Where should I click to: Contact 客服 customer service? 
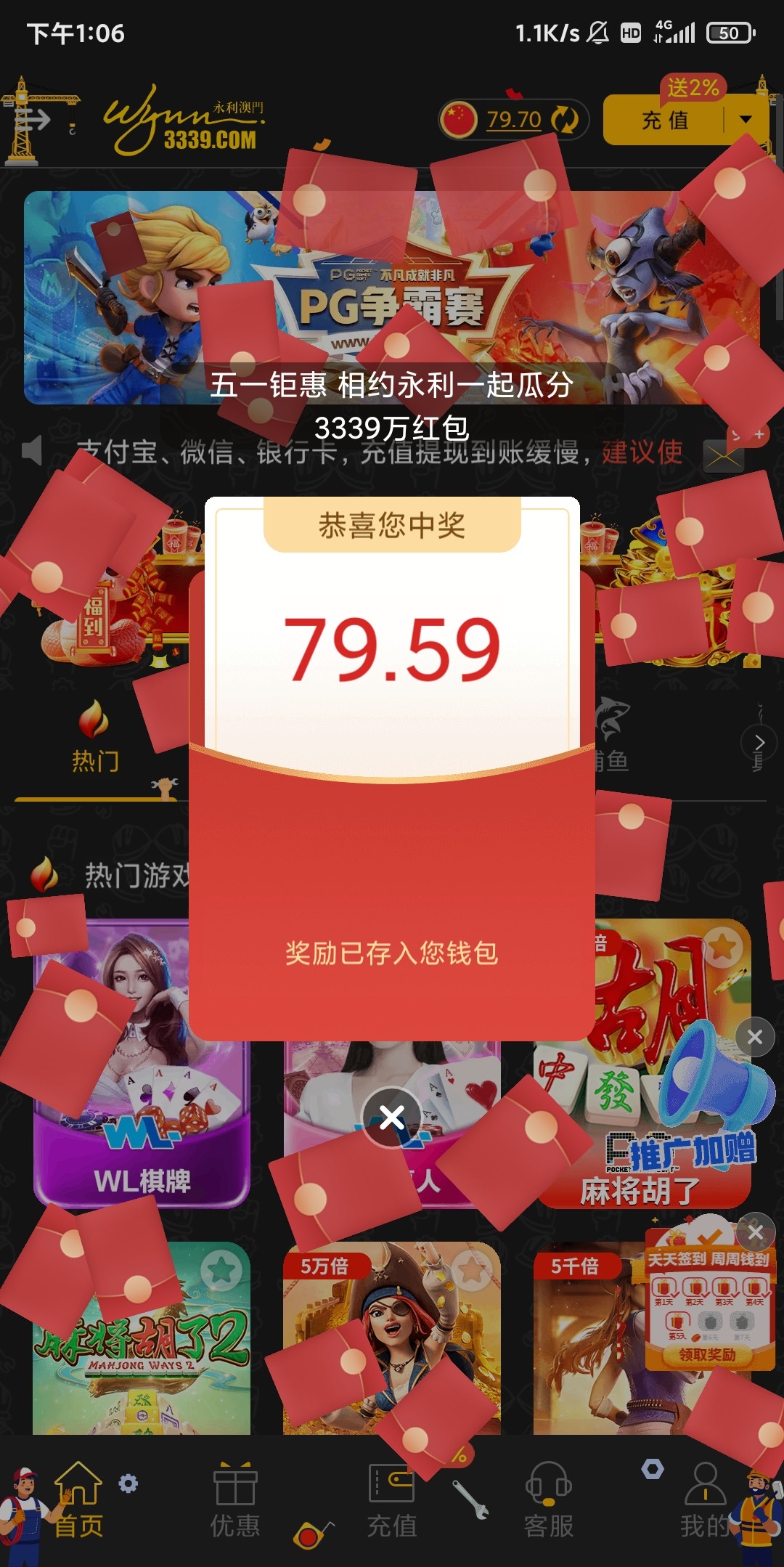[549, 1499]
